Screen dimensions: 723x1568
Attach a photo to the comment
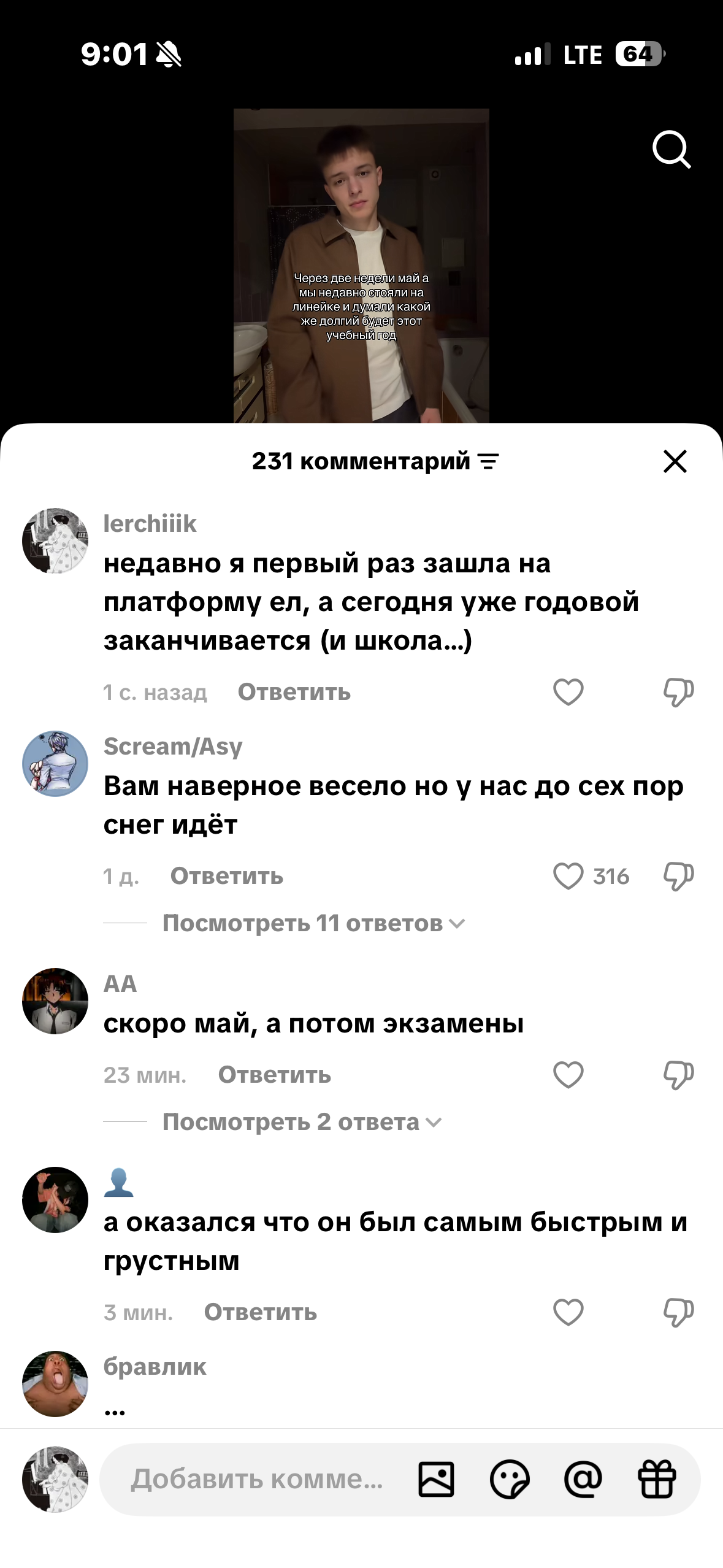point(436,1479)
